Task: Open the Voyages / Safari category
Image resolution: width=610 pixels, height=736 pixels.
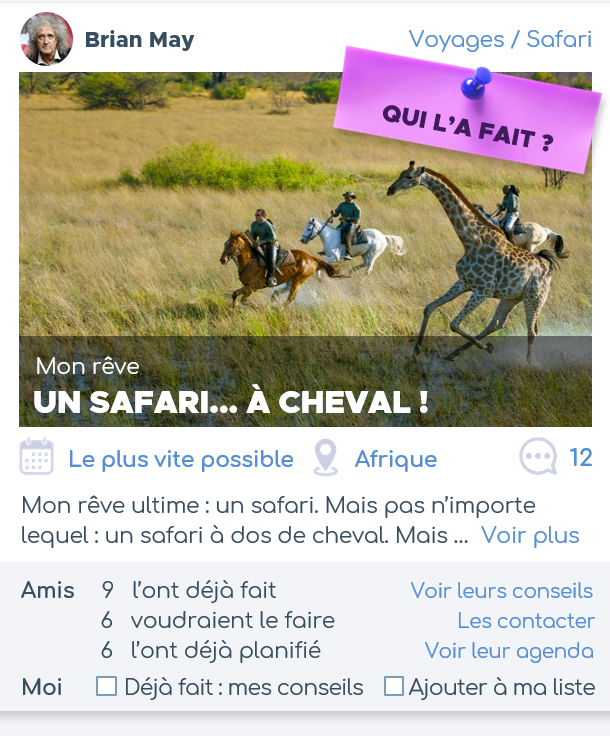Action: 500,40
